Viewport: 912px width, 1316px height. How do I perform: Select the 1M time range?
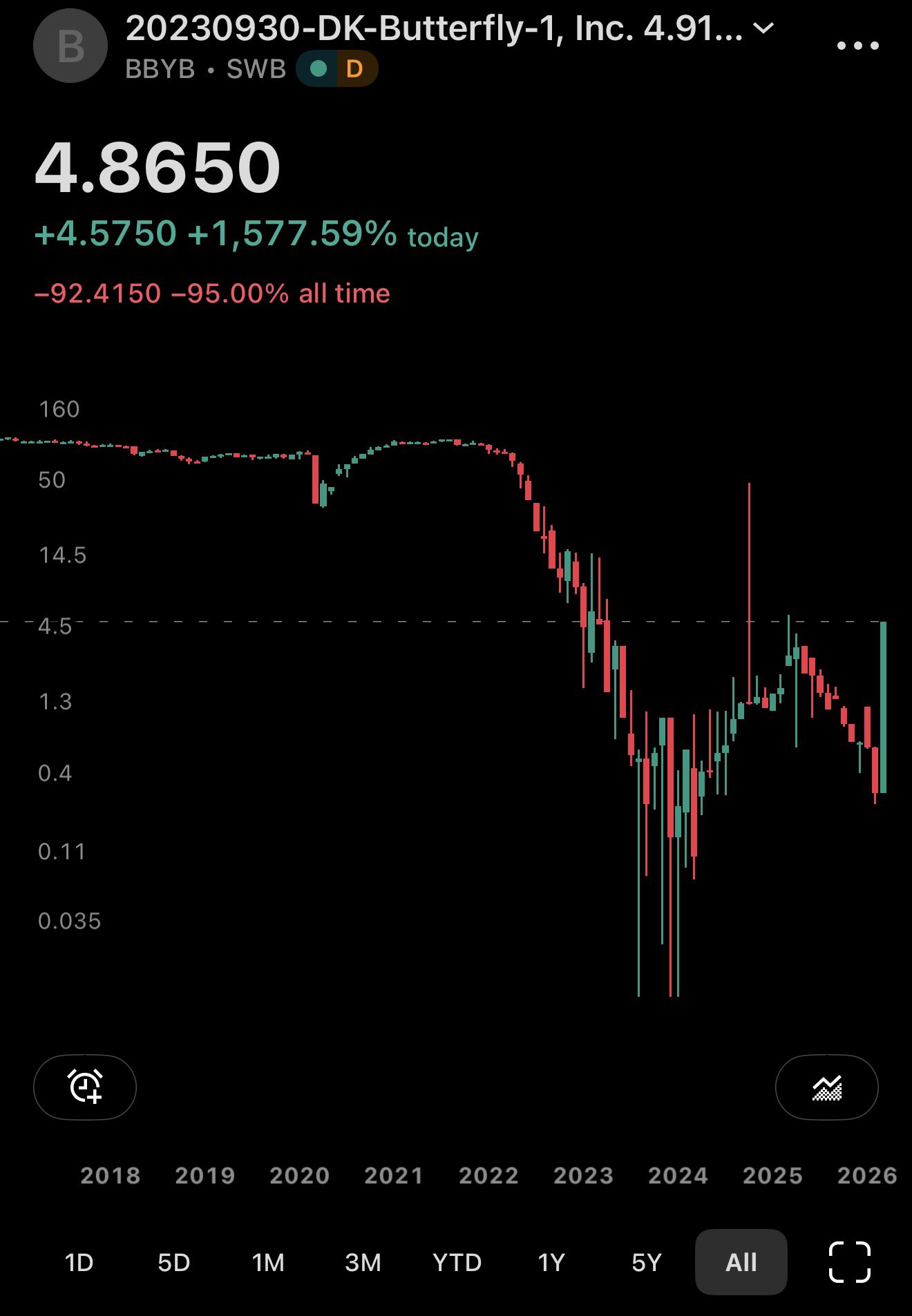[x=268, y=1262]
